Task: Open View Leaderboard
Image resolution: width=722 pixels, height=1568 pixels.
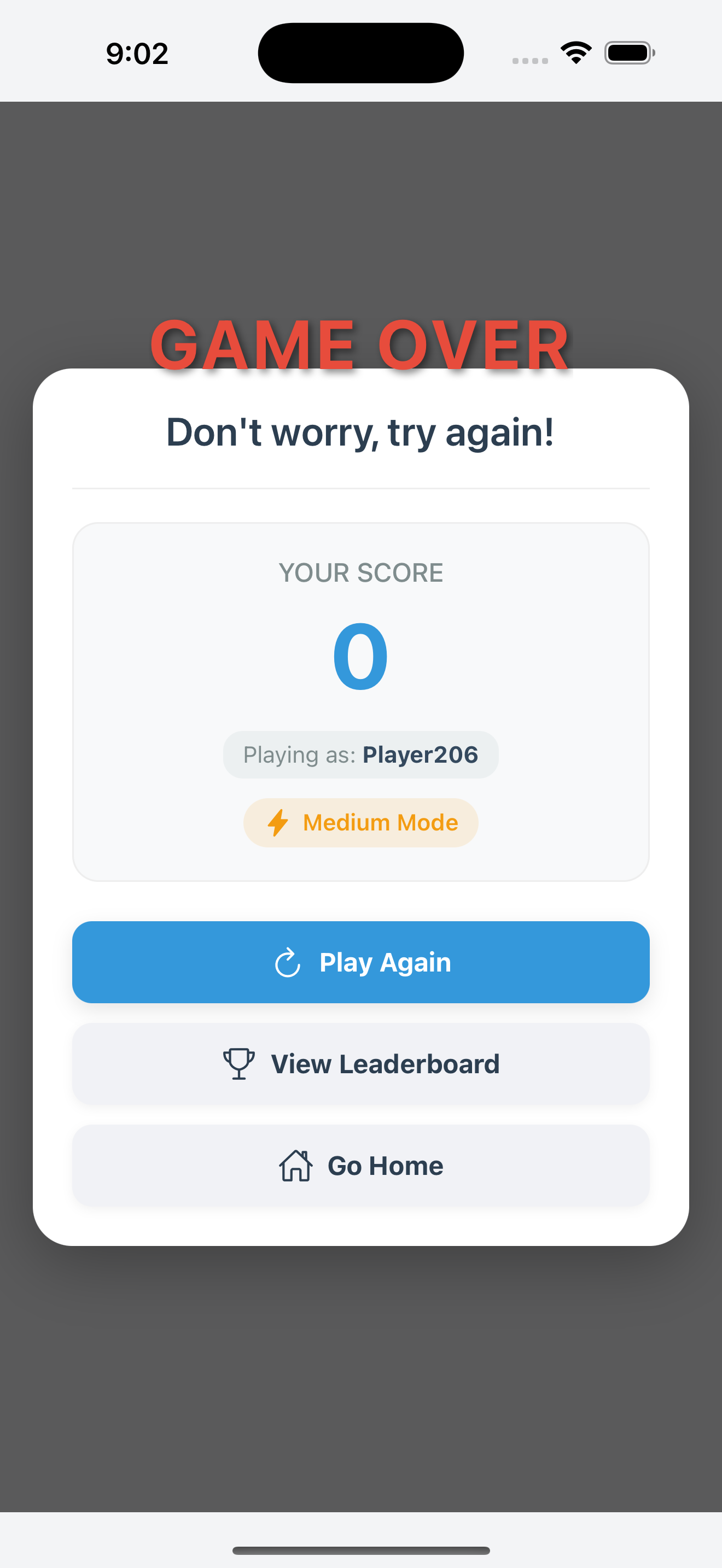Action: [360, 1063]
